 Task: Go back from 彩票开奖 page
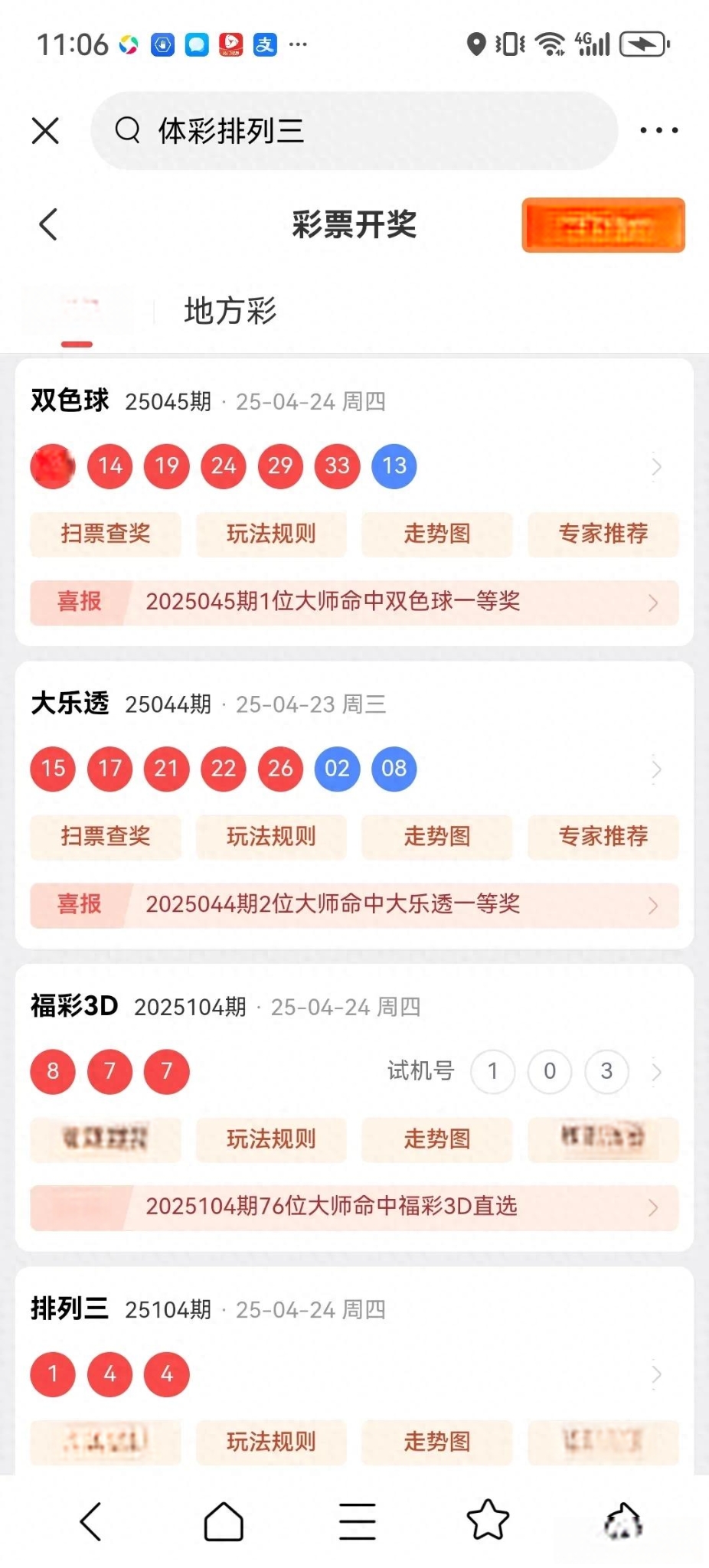48,224
